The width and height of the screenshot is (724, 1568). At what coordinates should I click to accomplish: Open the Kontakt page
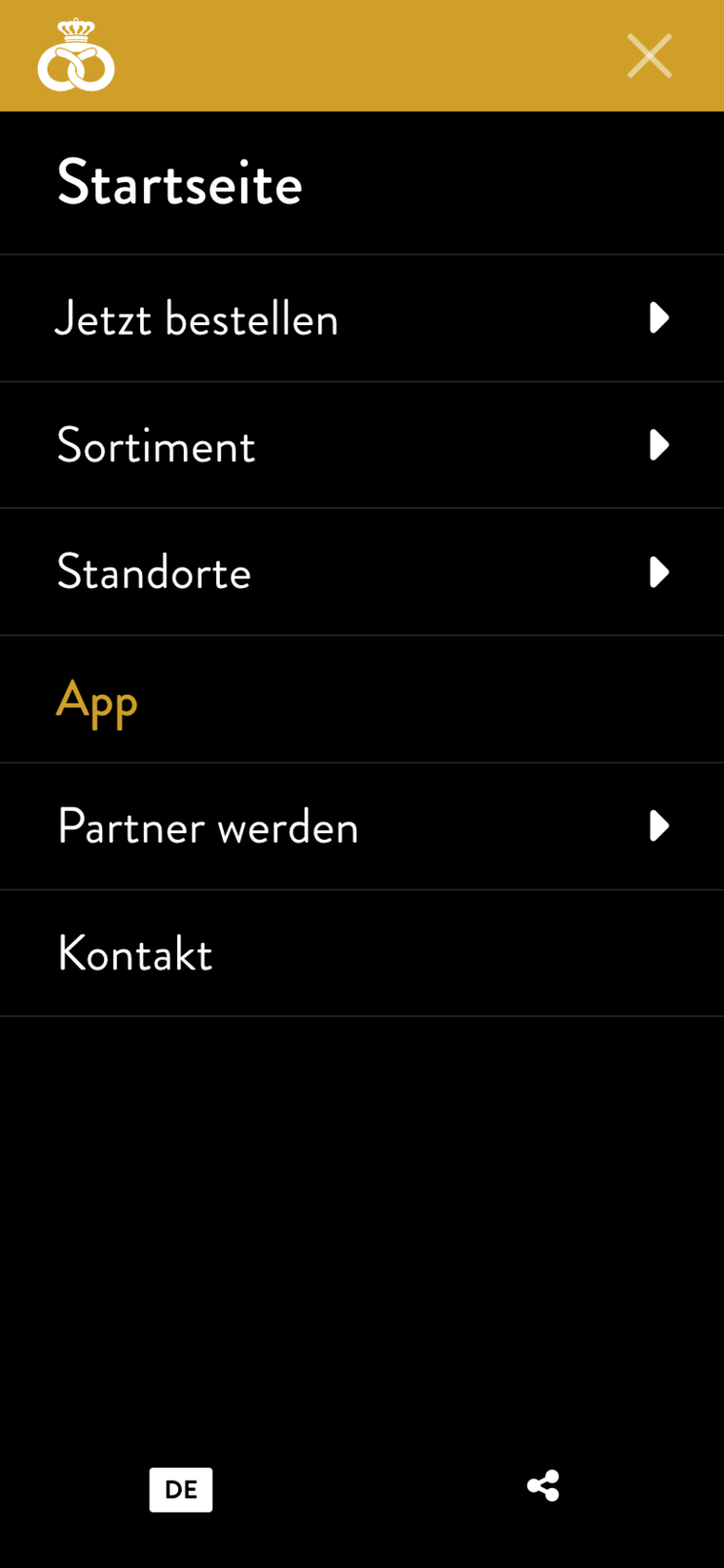pyautogui.click(x=135, y=954)
